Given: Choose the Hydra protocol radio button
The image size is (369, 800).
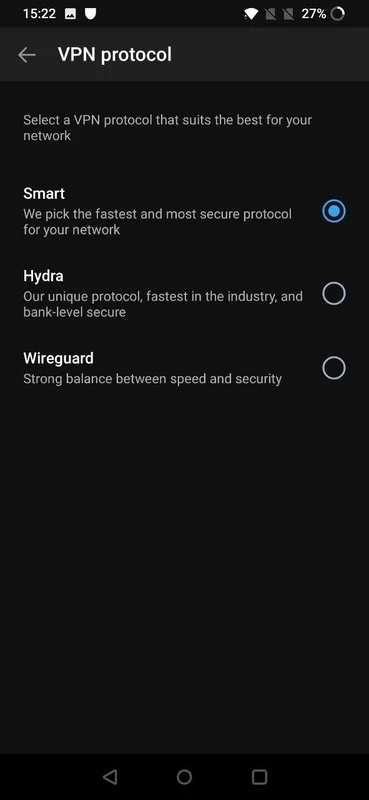Looking at the screenshot, I should [x=334, y=294].
